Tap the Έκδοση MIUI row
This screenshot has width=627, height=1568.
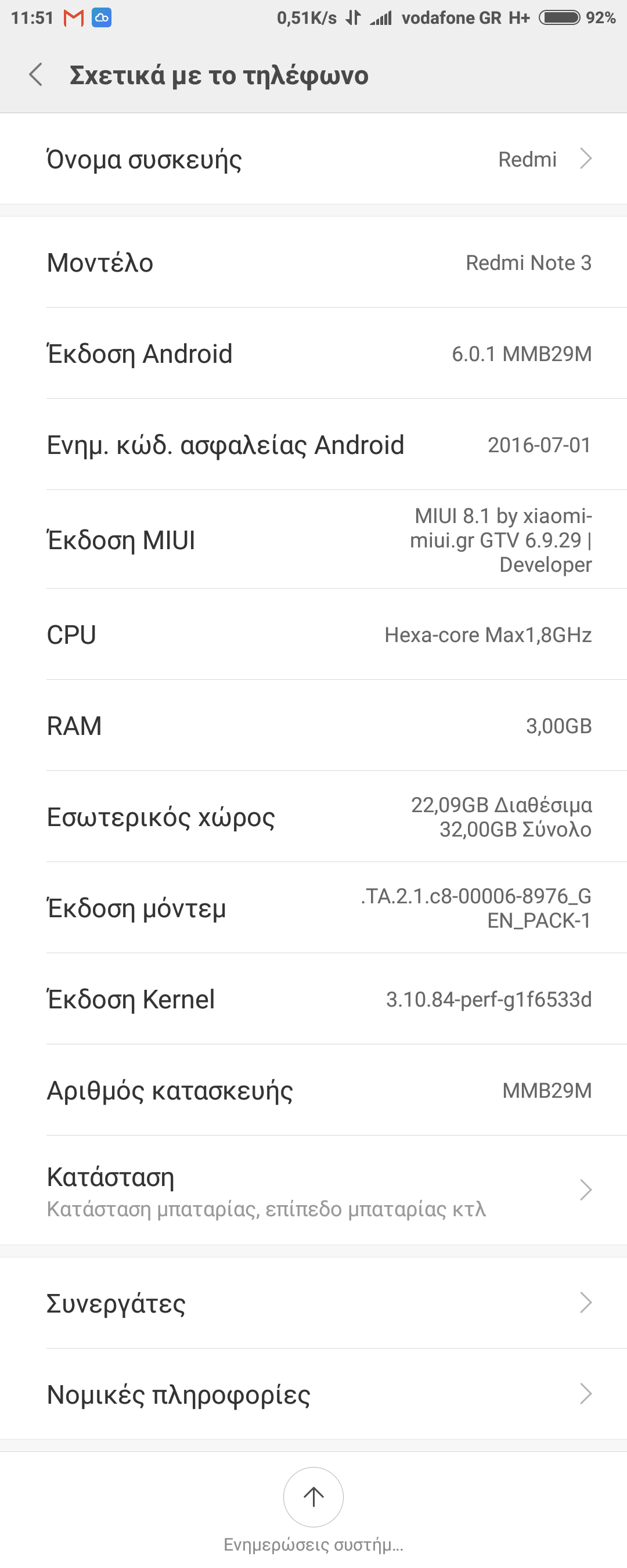313,540
